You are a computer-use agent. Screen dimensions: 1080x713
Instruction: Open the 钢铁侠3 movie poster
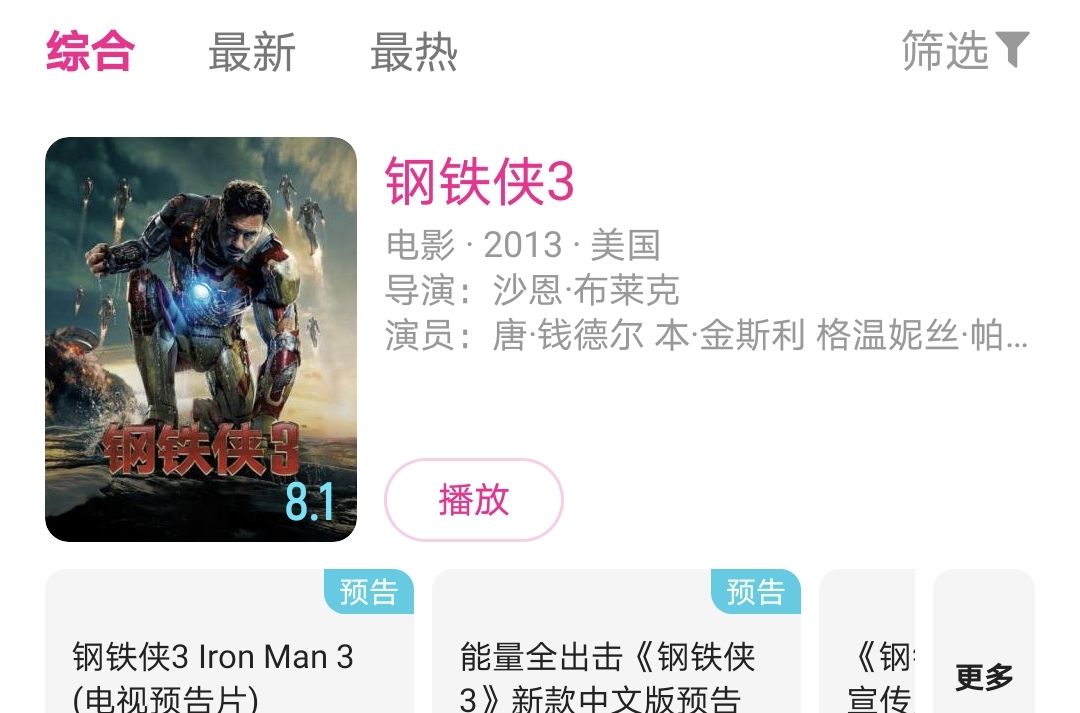(201, 339)
